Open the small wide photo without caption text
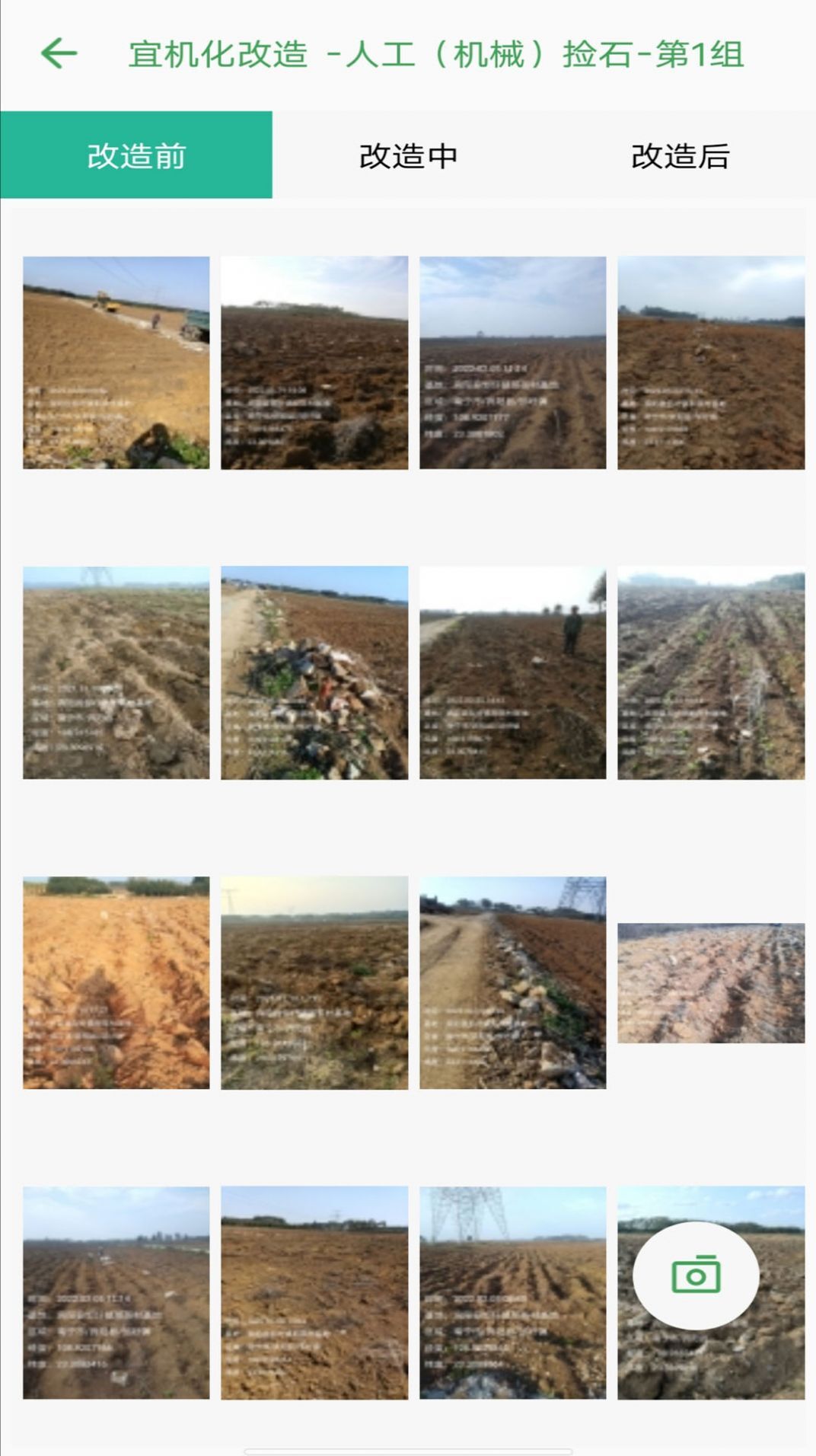 (x=710, y=982)
